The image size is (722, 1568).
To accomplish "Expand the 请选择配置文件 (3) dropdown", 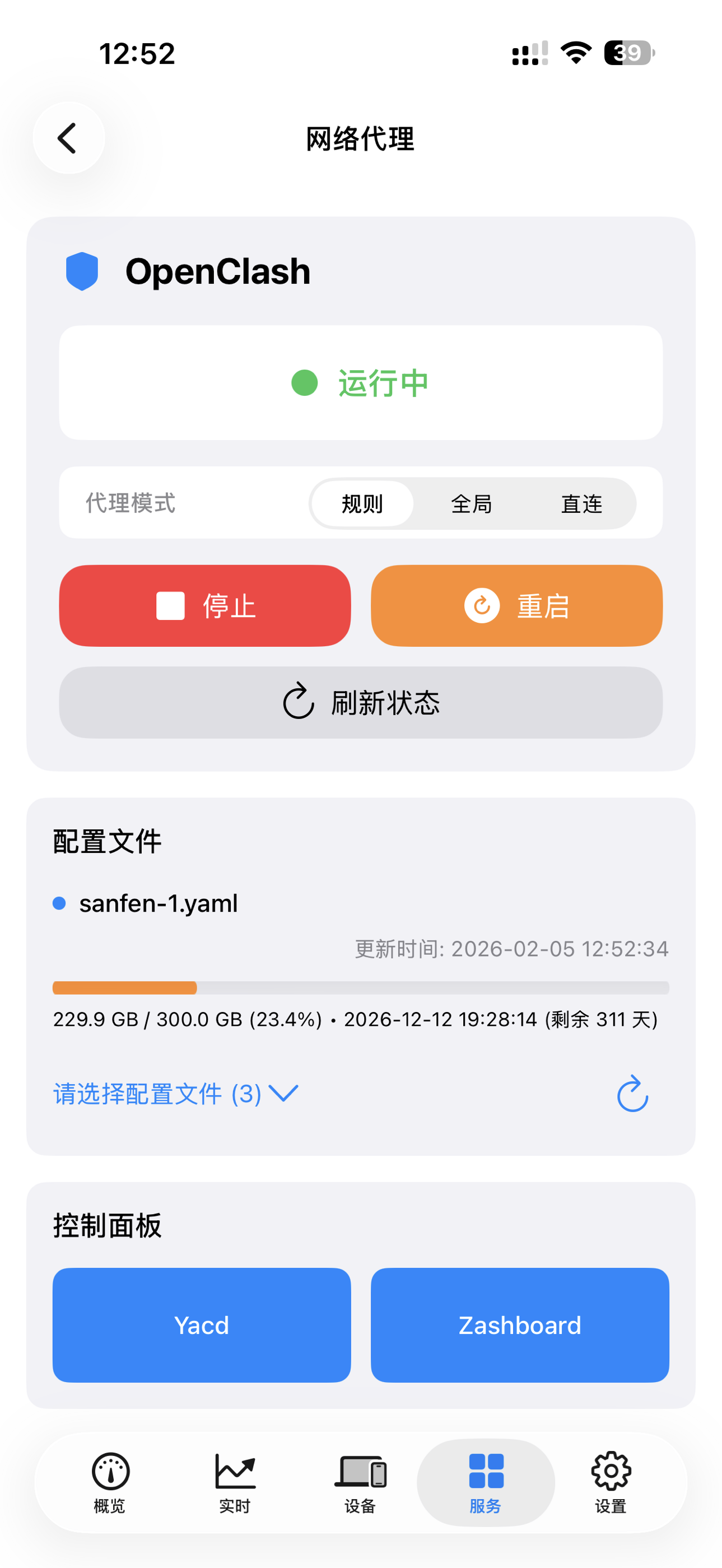I will click(x=175, y=1094).
